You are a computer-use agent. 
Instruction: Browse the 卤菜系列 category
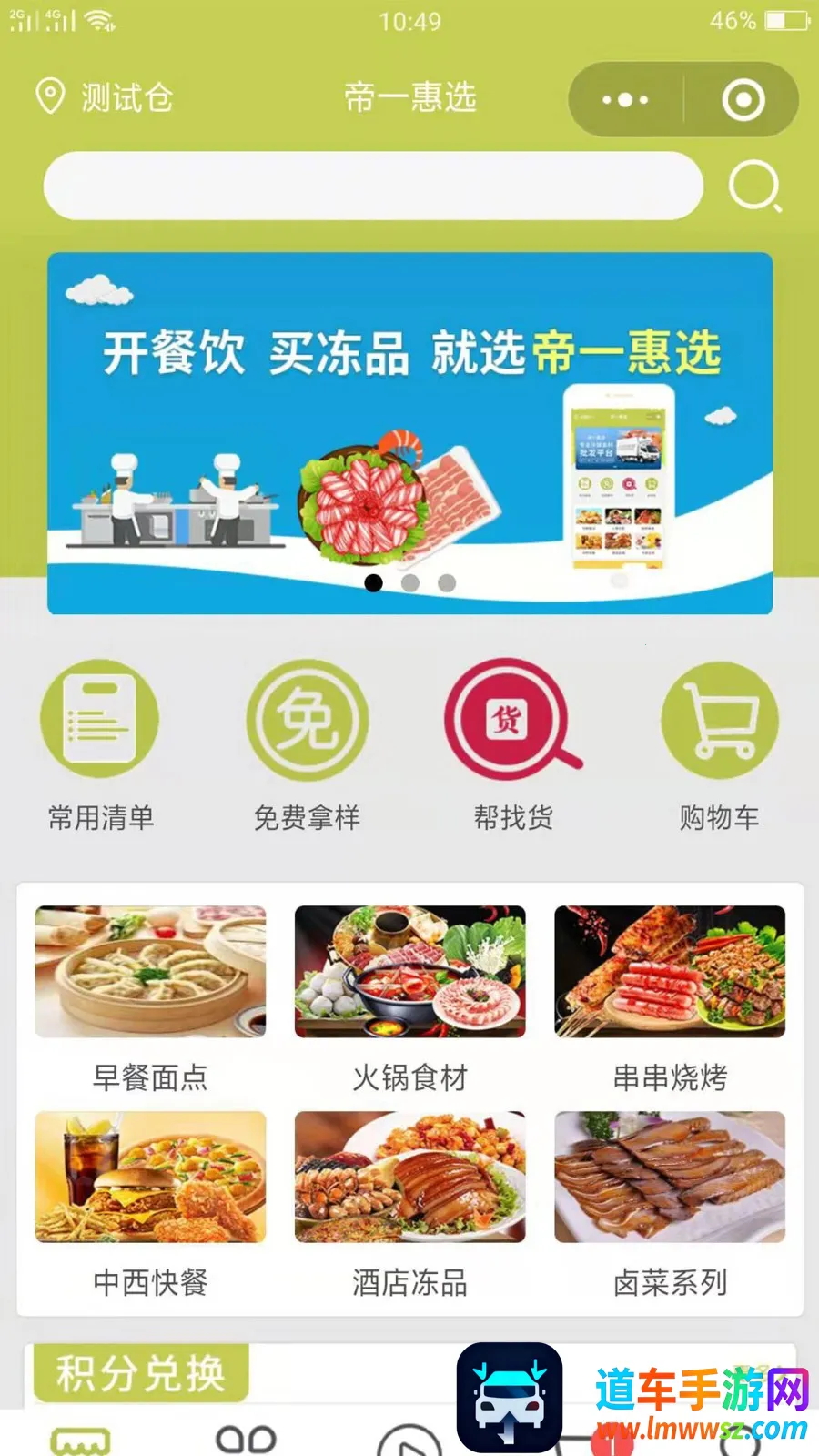pos(670,1203)
